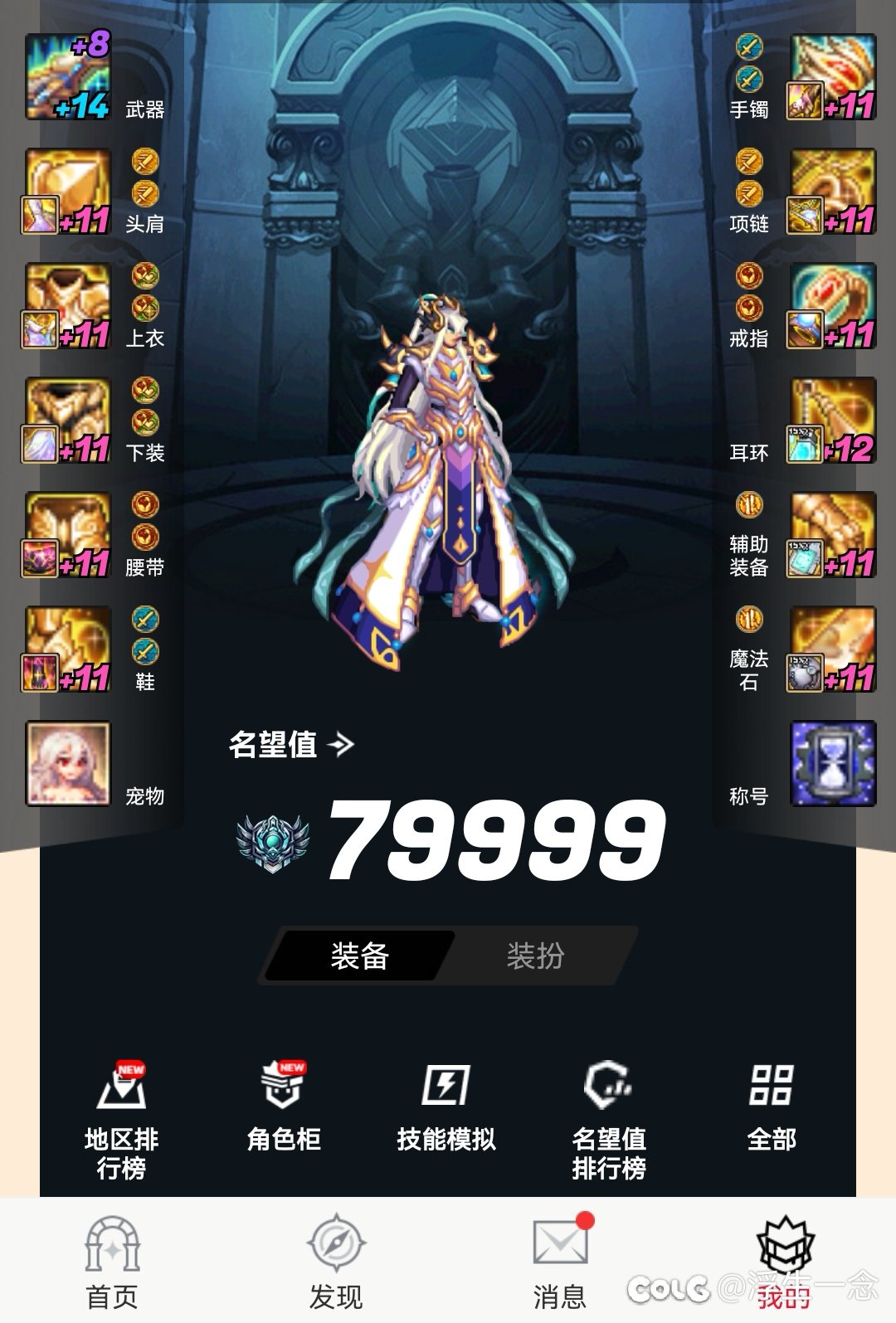Screen dimensions: 896x1323
Task: Open the 头肩 shoulder equipment slot
Action: pyautogui.click(x=68, y=192)
